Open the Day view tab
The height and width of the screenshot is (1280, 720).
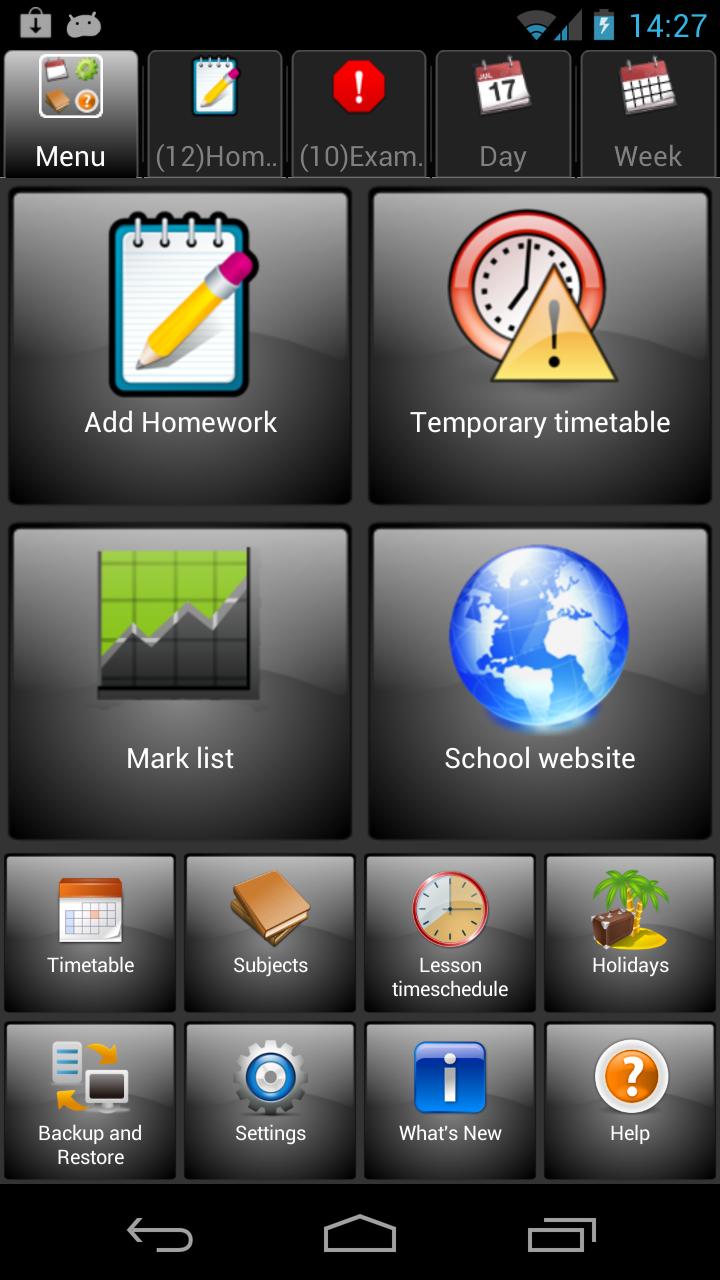tap(503, 113)
